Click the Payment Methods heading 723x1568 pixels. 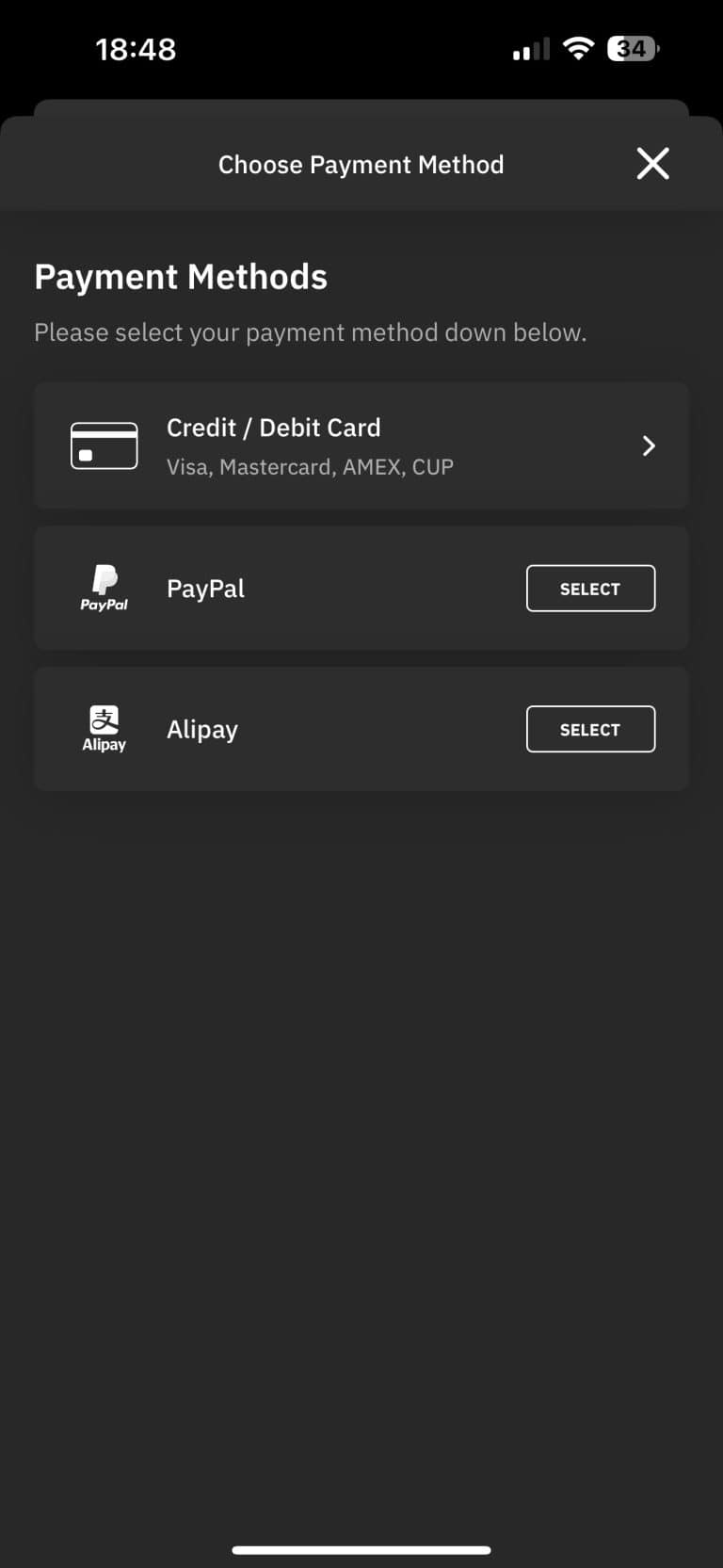(181, 276)
